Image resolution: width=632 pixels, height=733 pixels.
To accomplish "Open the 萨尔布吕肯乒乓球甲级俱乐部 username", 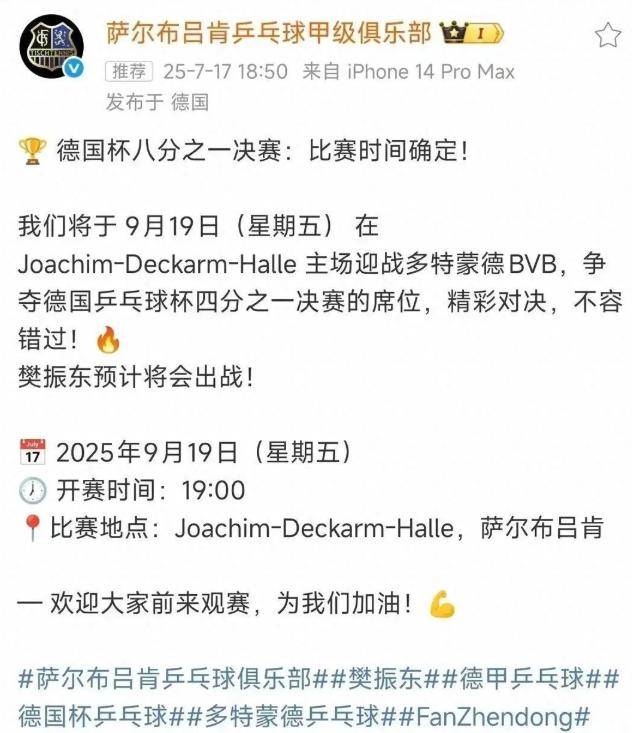I will coord(269,33).
